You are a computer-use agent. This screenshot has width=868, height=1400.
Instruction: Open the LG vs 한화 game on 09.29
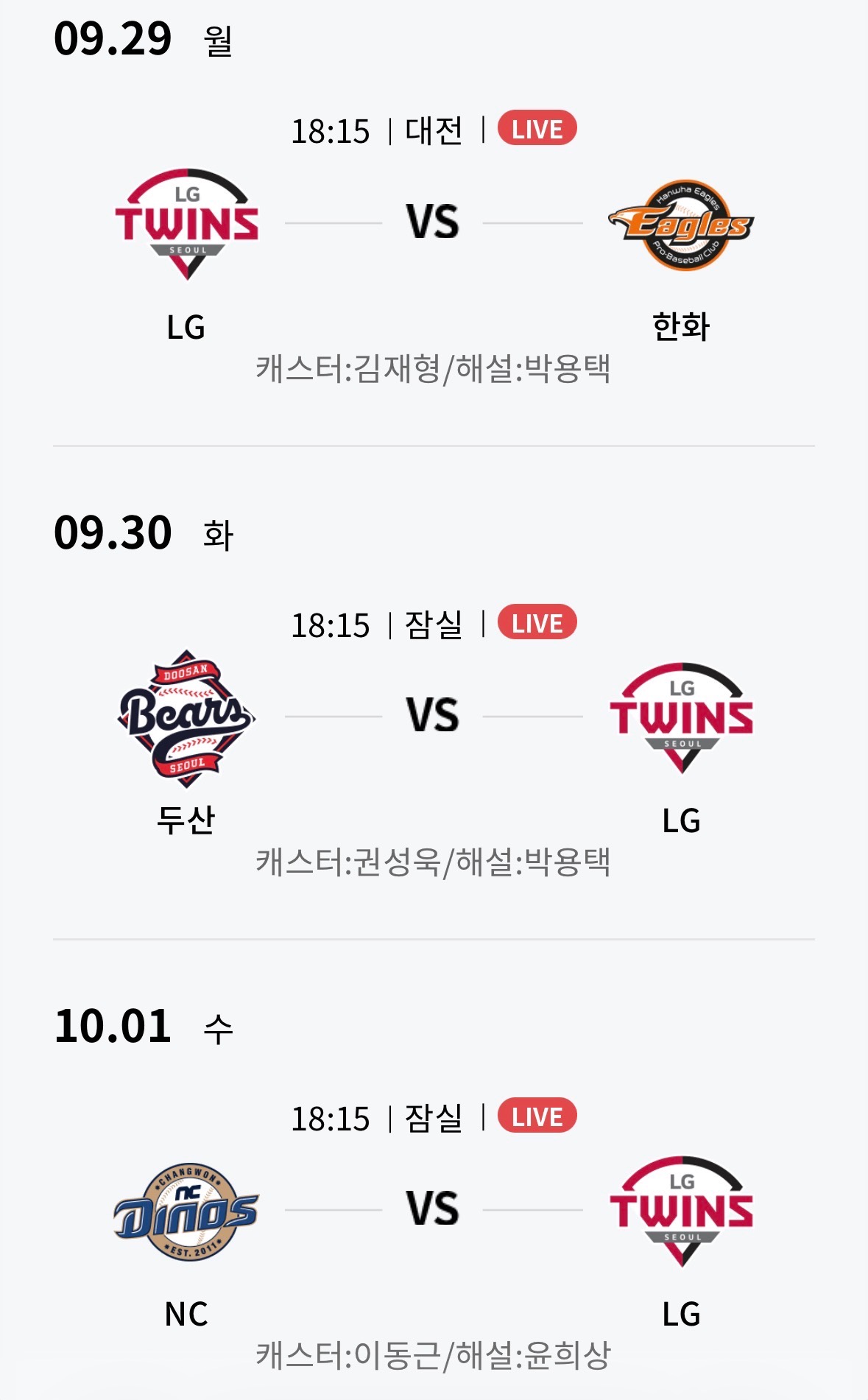433,222
